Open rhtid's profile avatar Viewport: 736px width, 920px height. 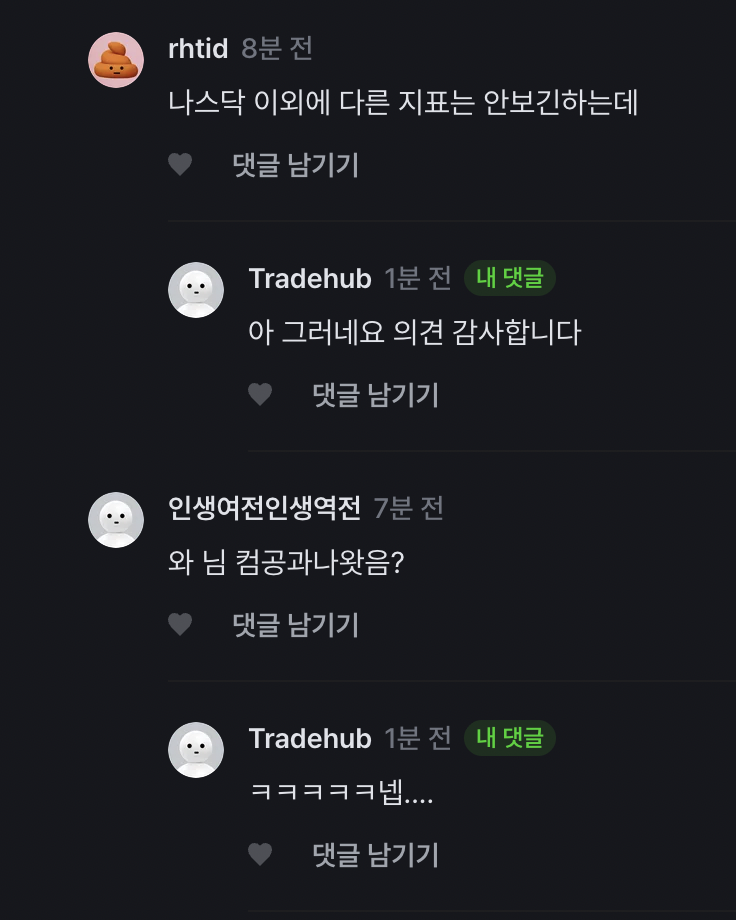(116, 60)
